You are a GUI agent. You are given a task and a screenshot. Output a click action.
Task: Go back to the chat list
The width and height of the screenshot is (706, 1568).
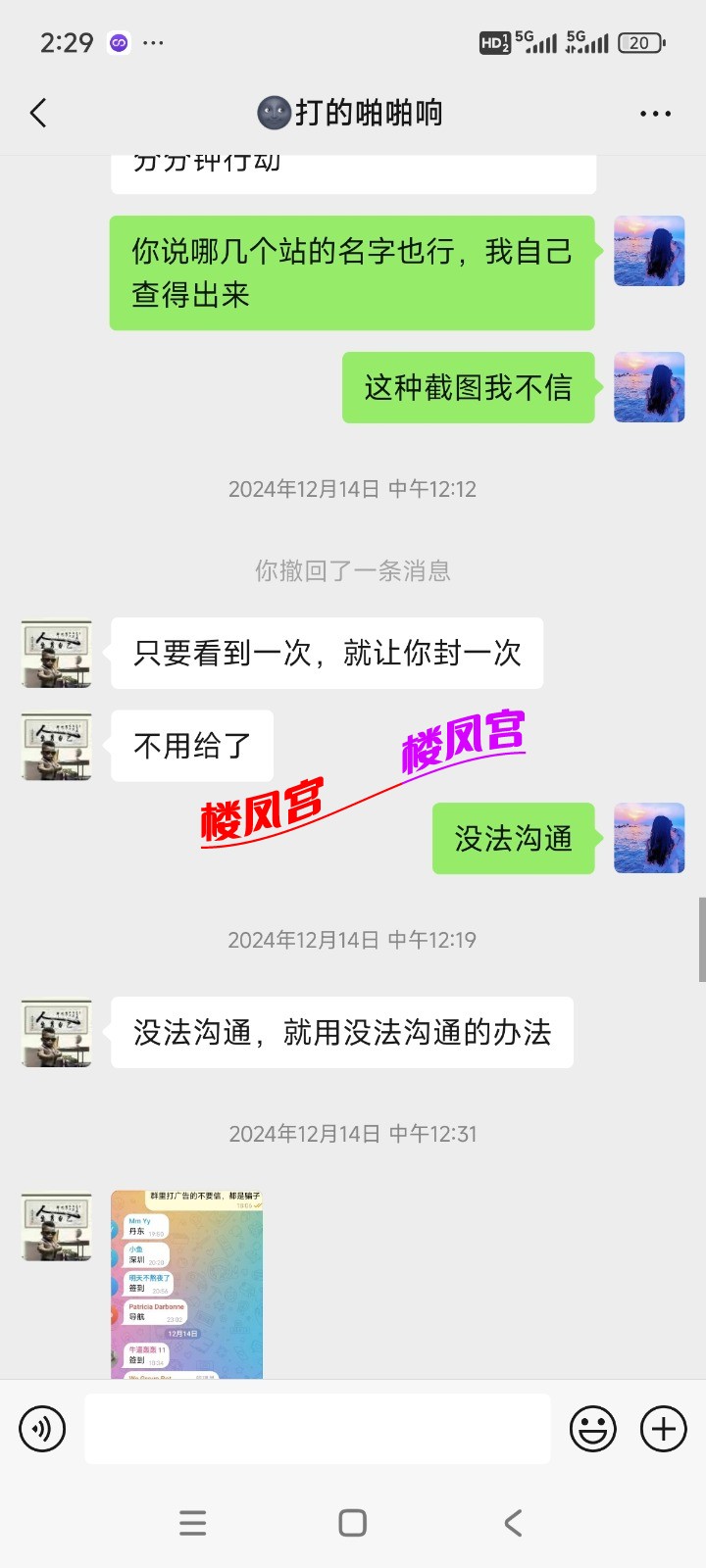point(38,114)
